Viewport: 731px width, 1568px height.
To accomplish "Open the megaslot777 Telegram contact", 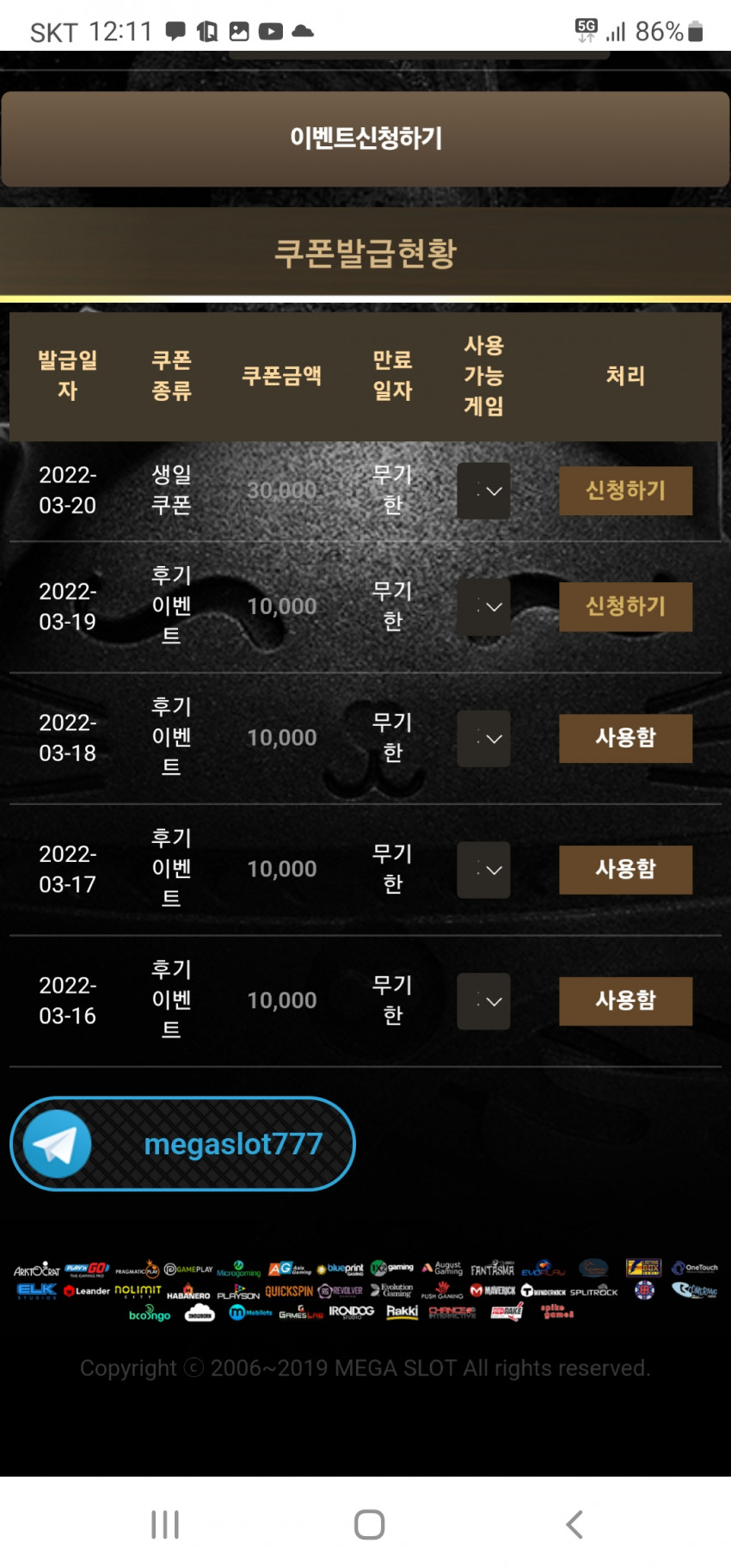I will 182,1144.
